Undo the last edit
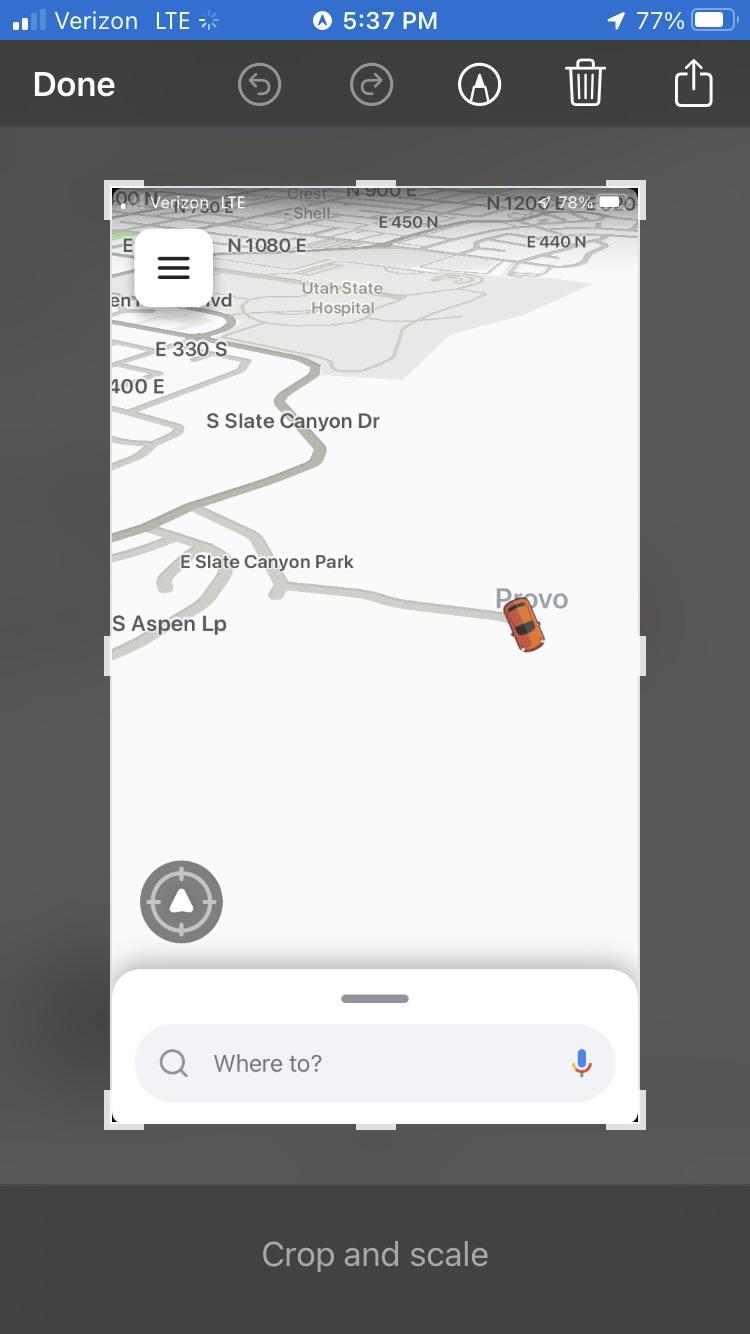Image resolution: width=750 pixels, height=1334 pixels. coord(259,85)
